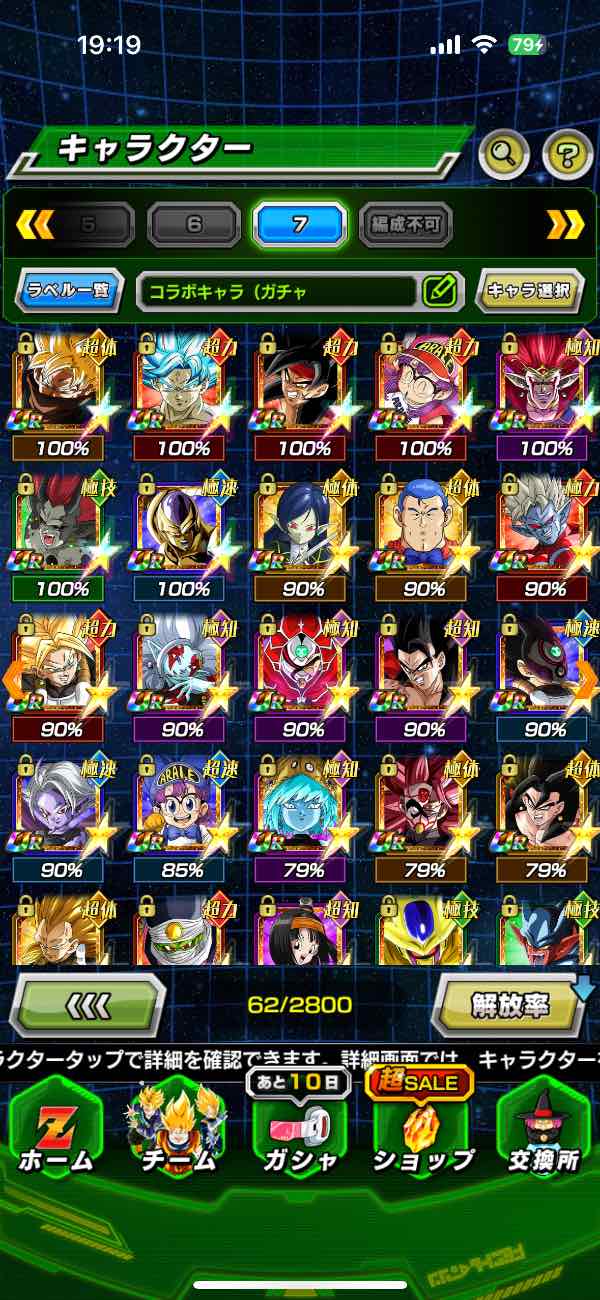
Task: Switch to team slot 6
Action: [x=194, y=224]
